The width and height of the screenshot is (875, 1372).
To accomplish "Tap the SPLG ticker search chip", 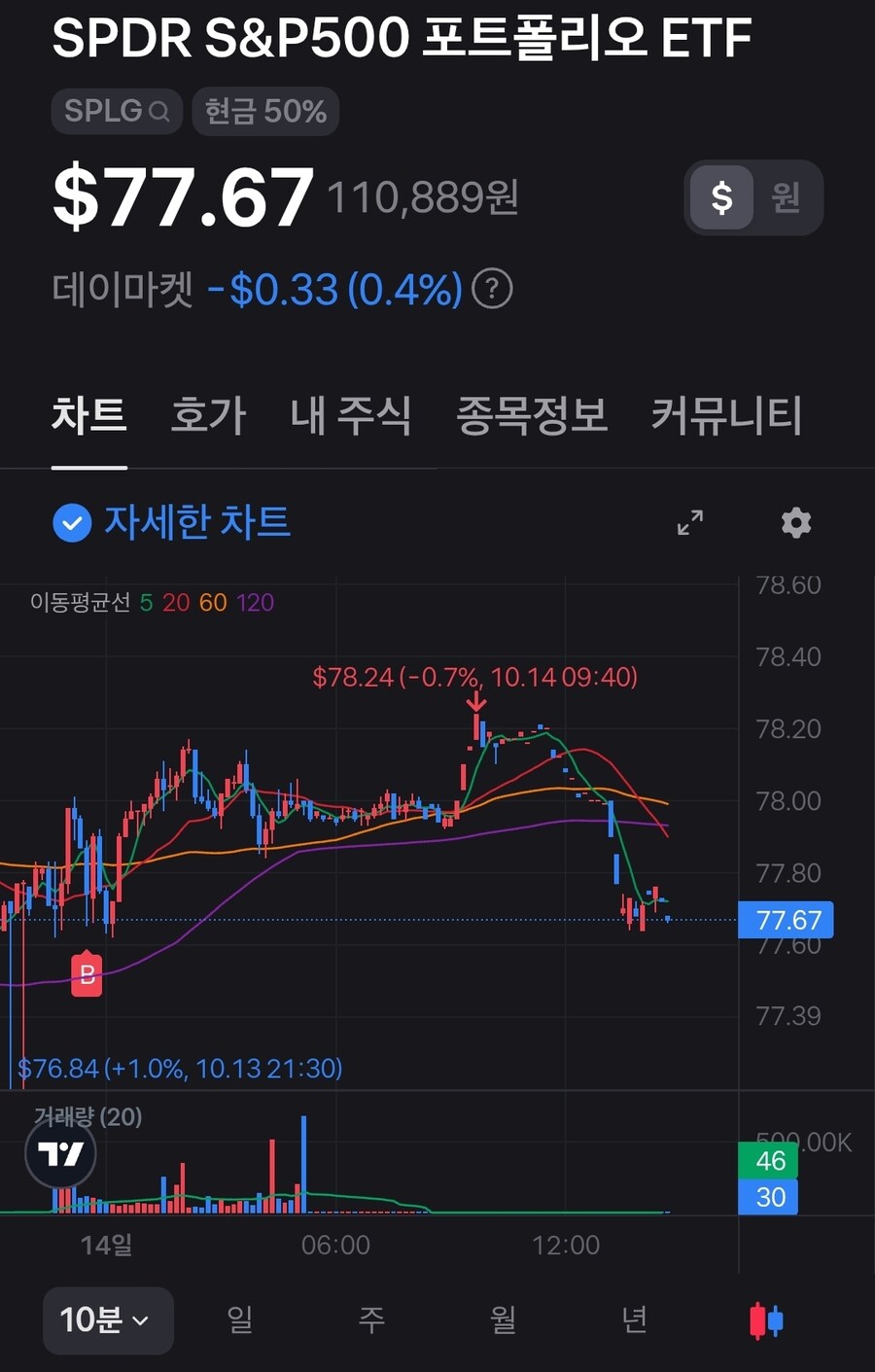I will pos(117,111).
